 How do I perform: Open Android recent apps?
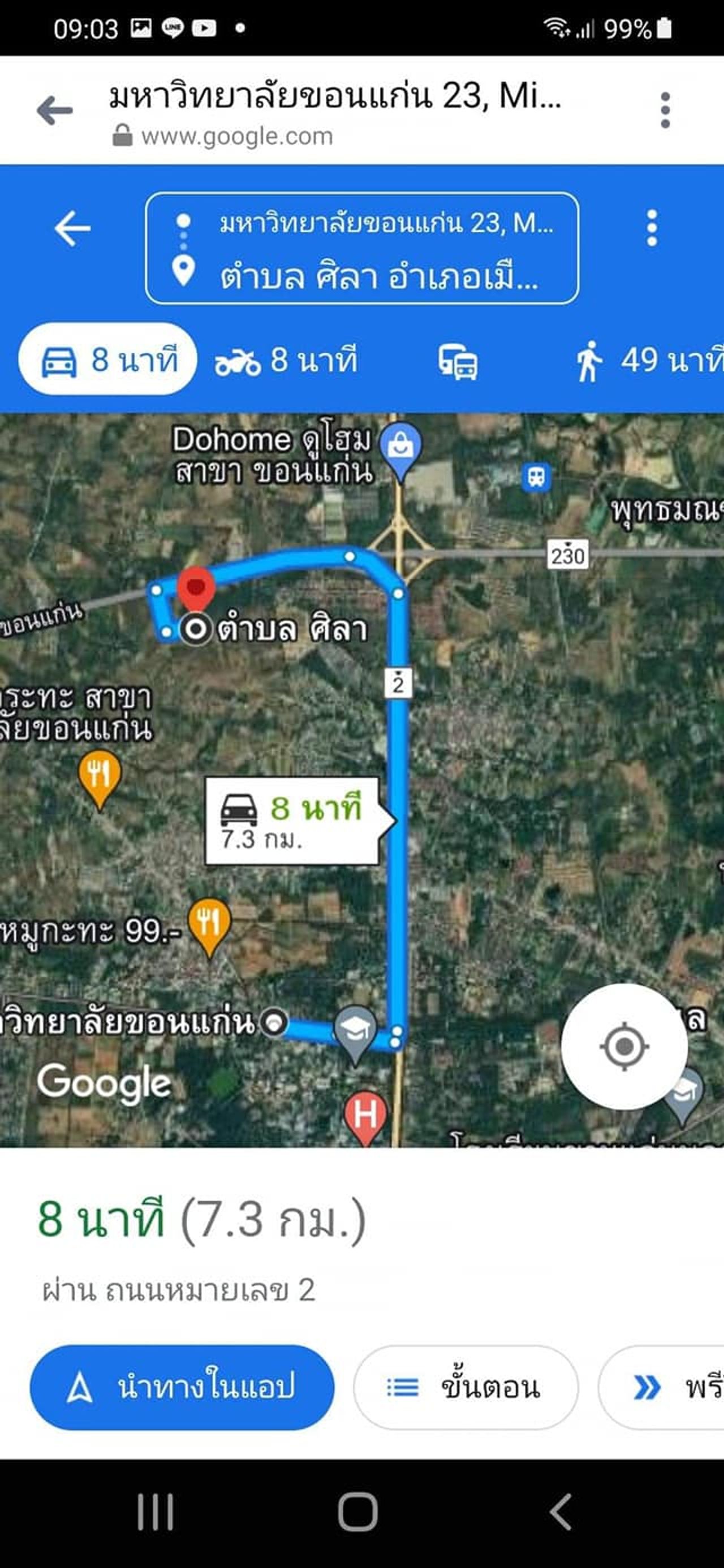coord(156,1511)
